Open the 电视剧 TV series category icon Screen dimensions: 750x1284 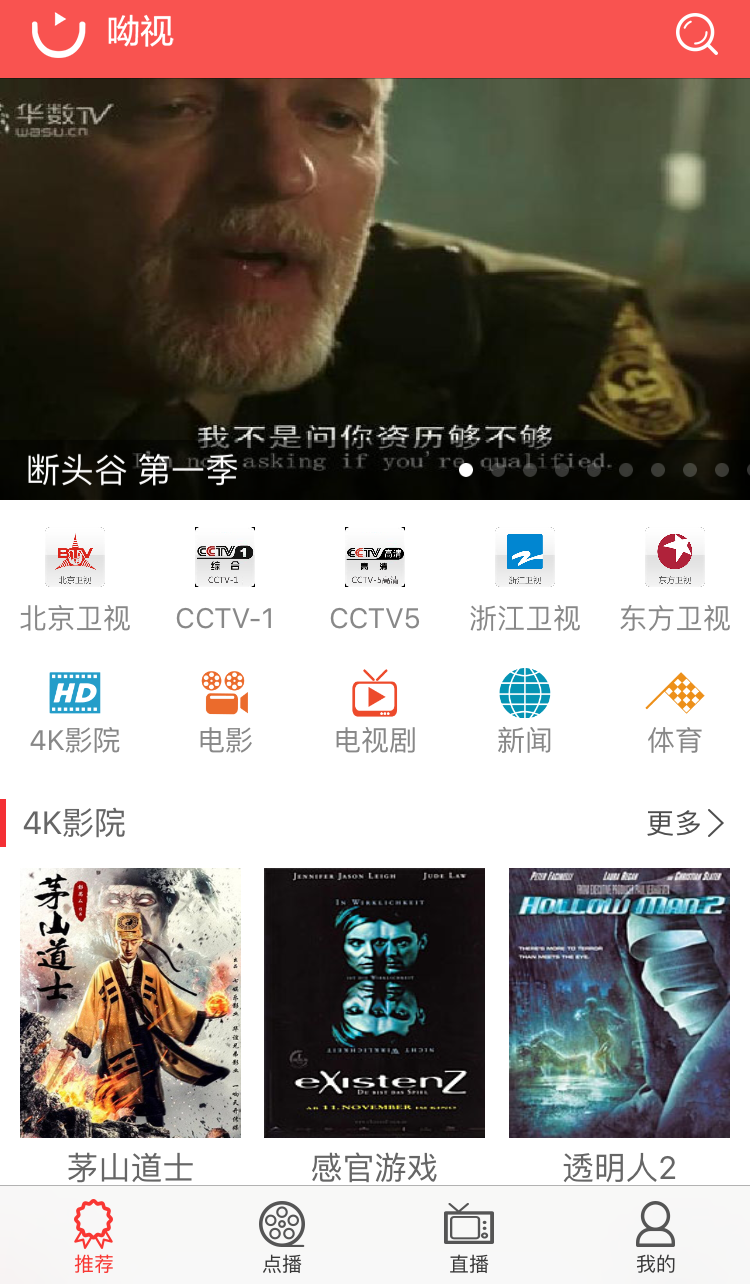click(375, 692)
